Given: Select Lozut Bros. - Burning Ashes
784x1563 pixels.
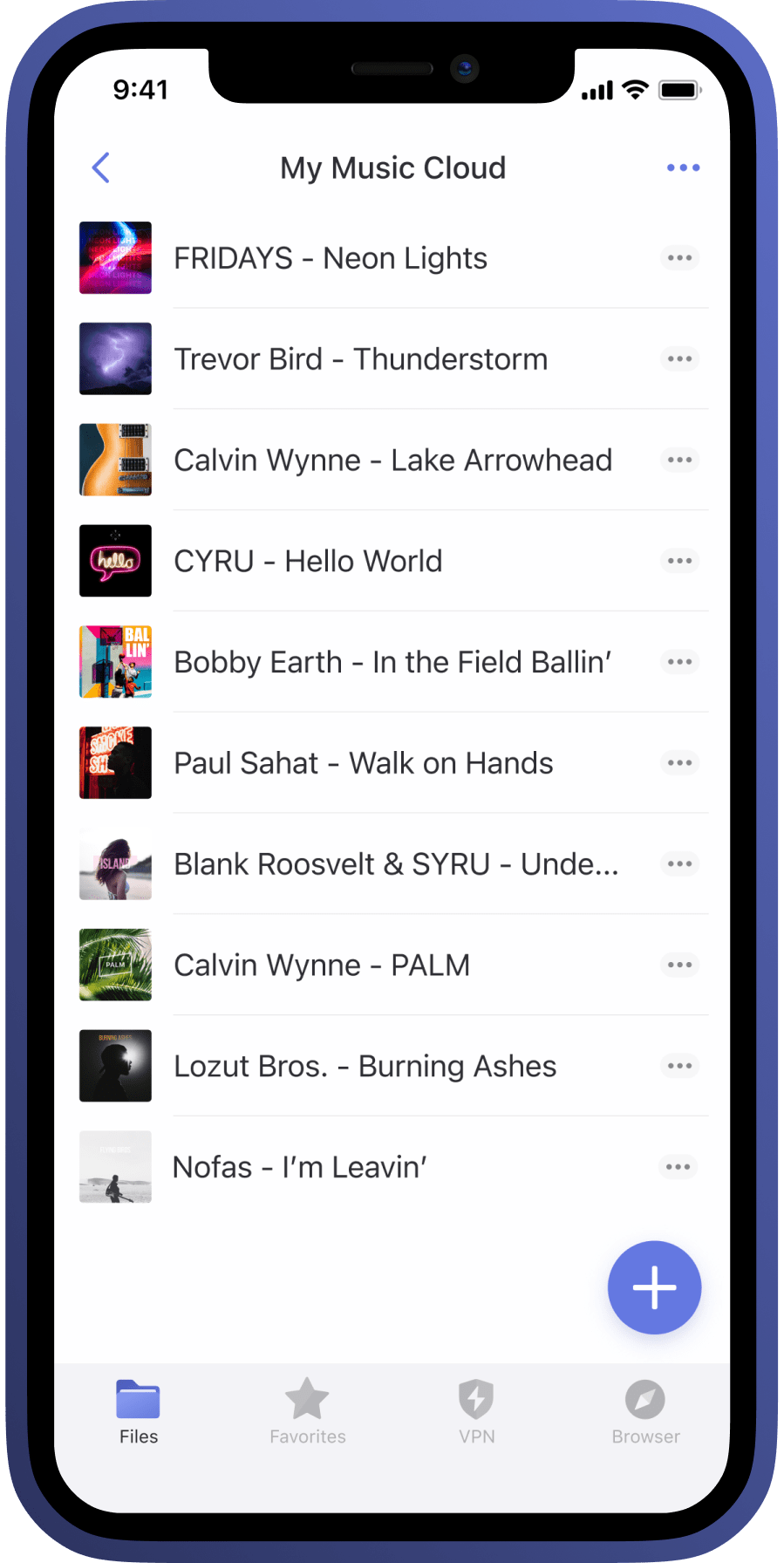Looking at the screenshot, I should 365,1066.
